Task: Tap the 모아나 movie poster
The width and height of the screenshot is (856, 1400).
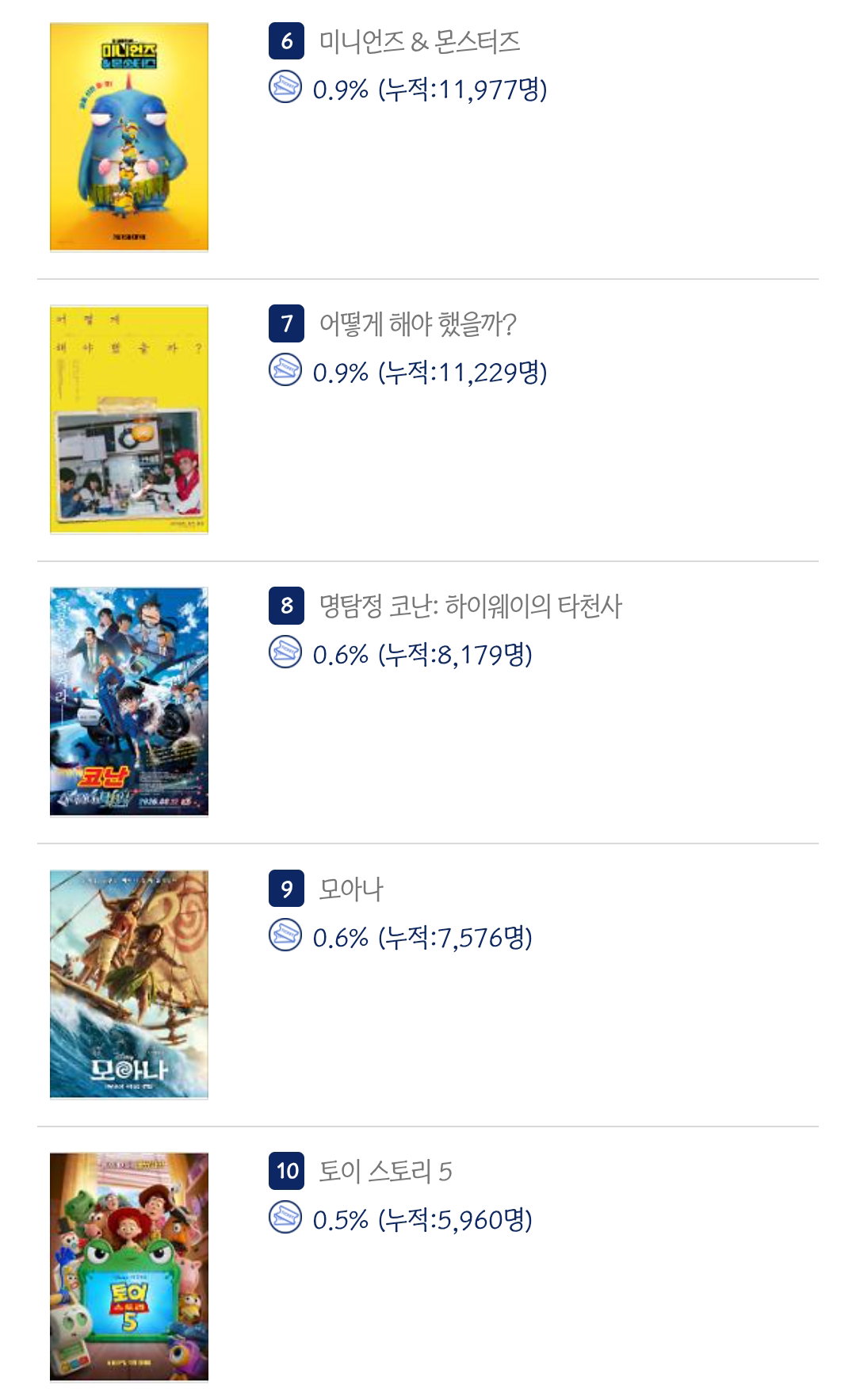Action: tap(129, 984)
